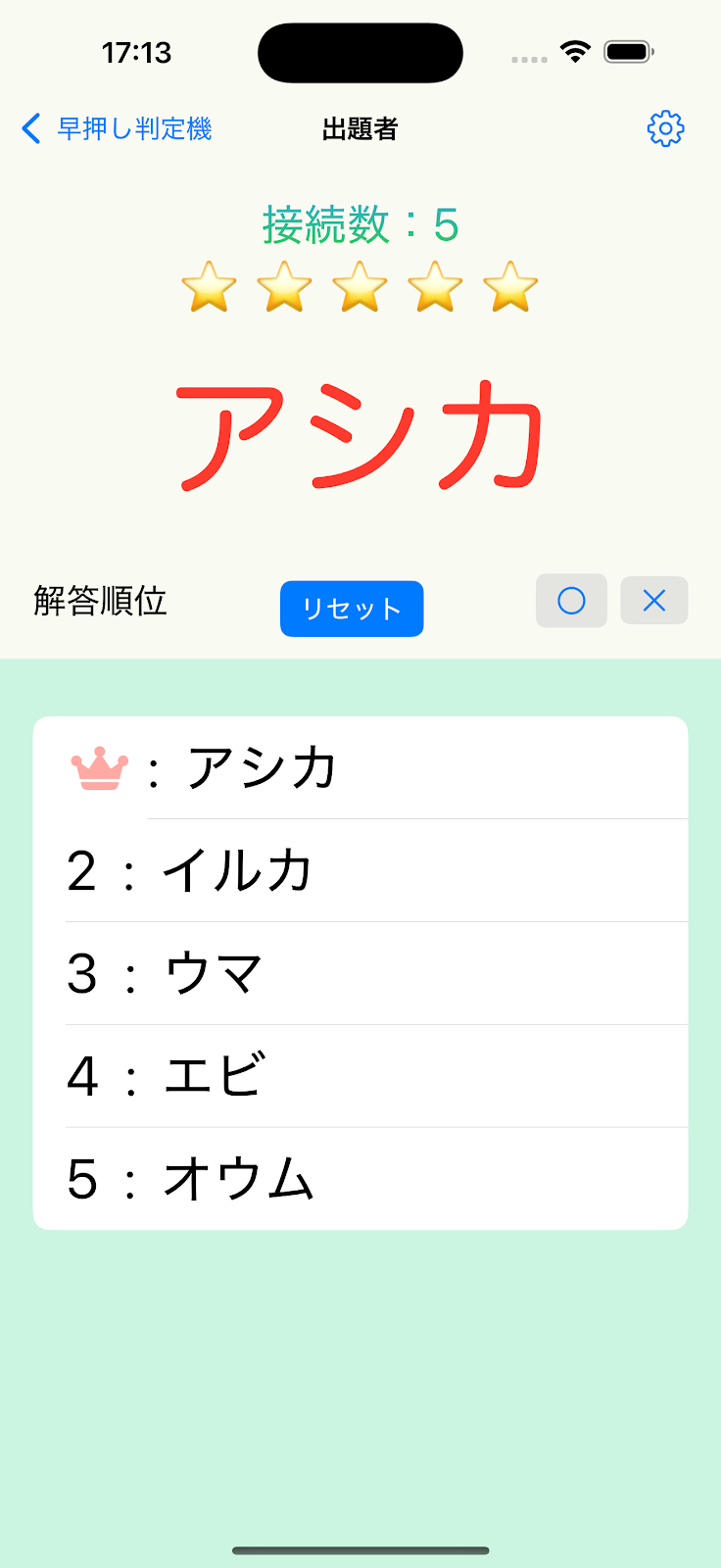Select the イルカ row
Viewport: 721px width, 1568px height.
[360, 870]
